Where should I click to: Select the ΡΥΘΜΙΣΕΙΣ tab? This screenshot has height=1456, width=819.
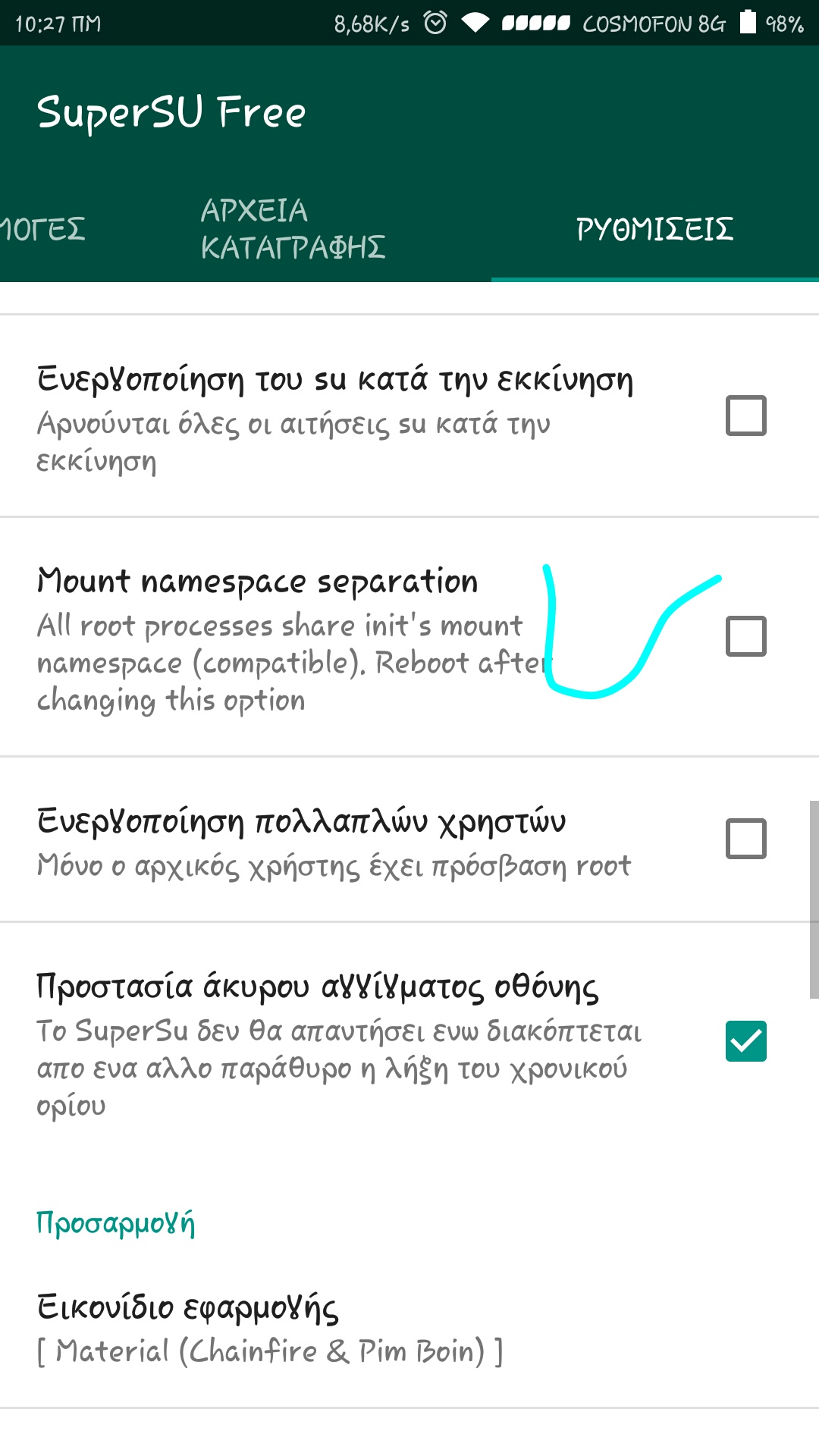pos(654,228)
